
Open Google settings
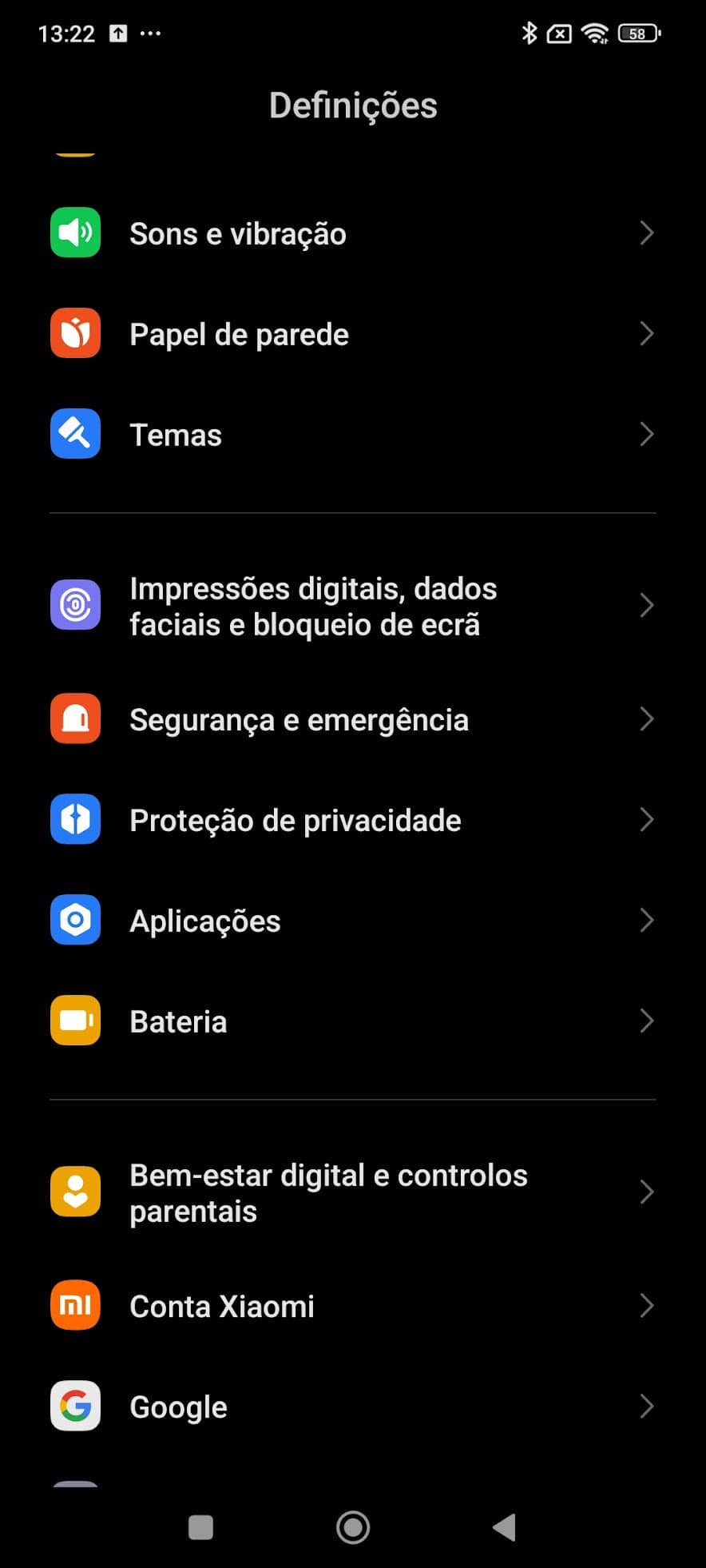click(x=178, y=1407)
